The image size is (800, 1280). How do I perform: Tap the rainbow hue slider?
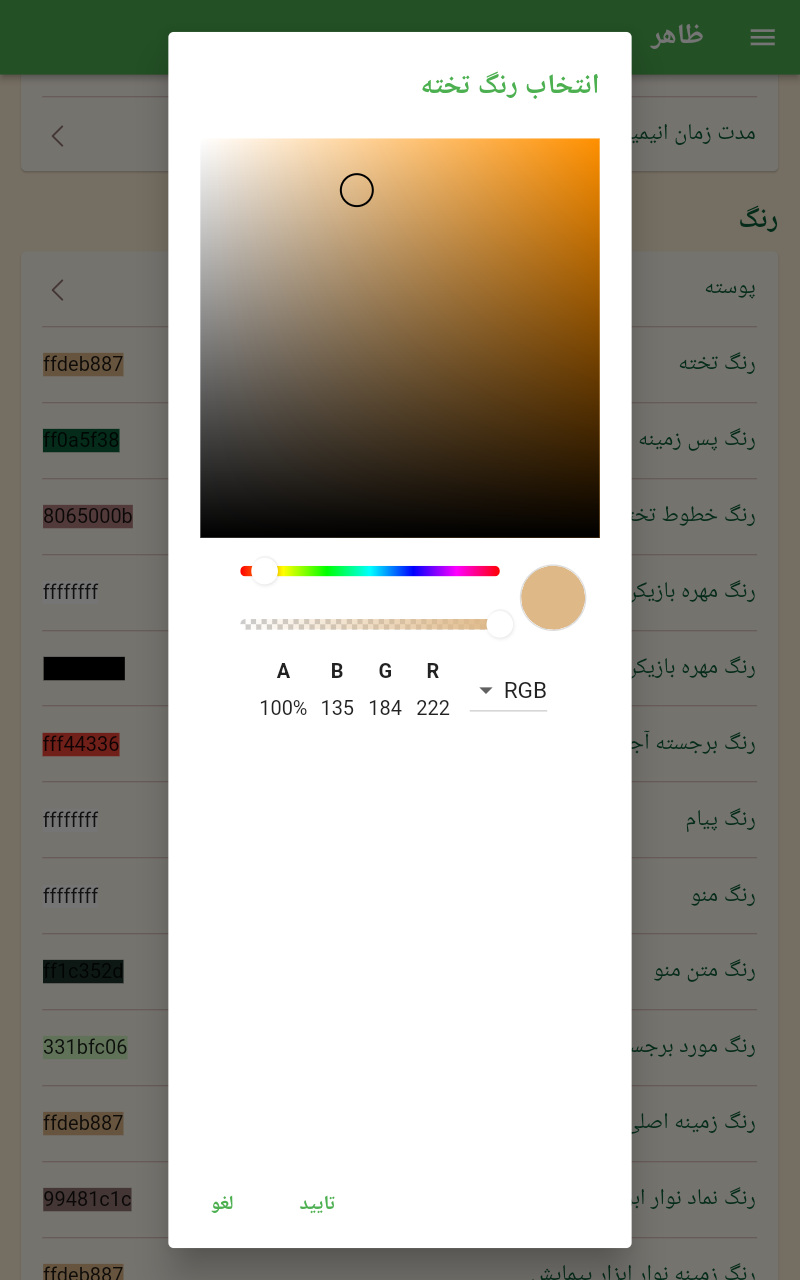coord(370,571)
